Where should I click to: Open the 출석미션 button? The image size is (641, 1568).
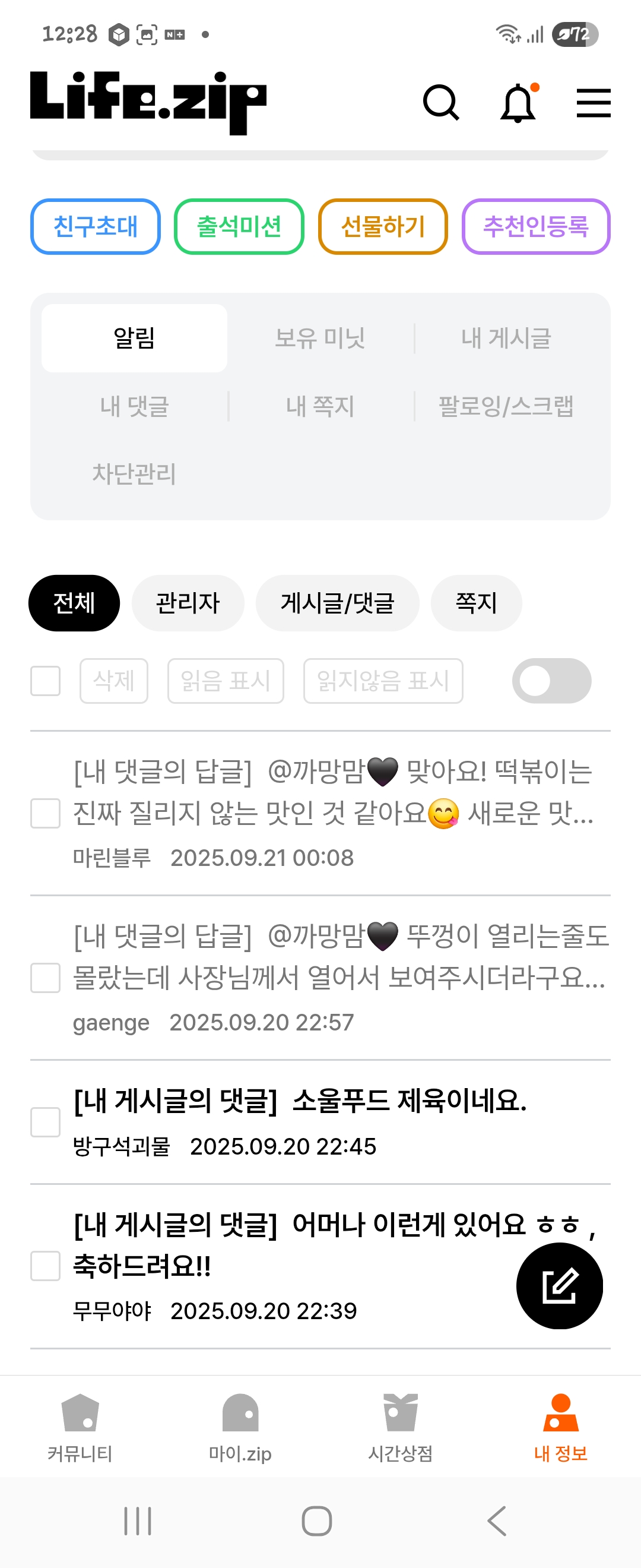tap(239, 226)
